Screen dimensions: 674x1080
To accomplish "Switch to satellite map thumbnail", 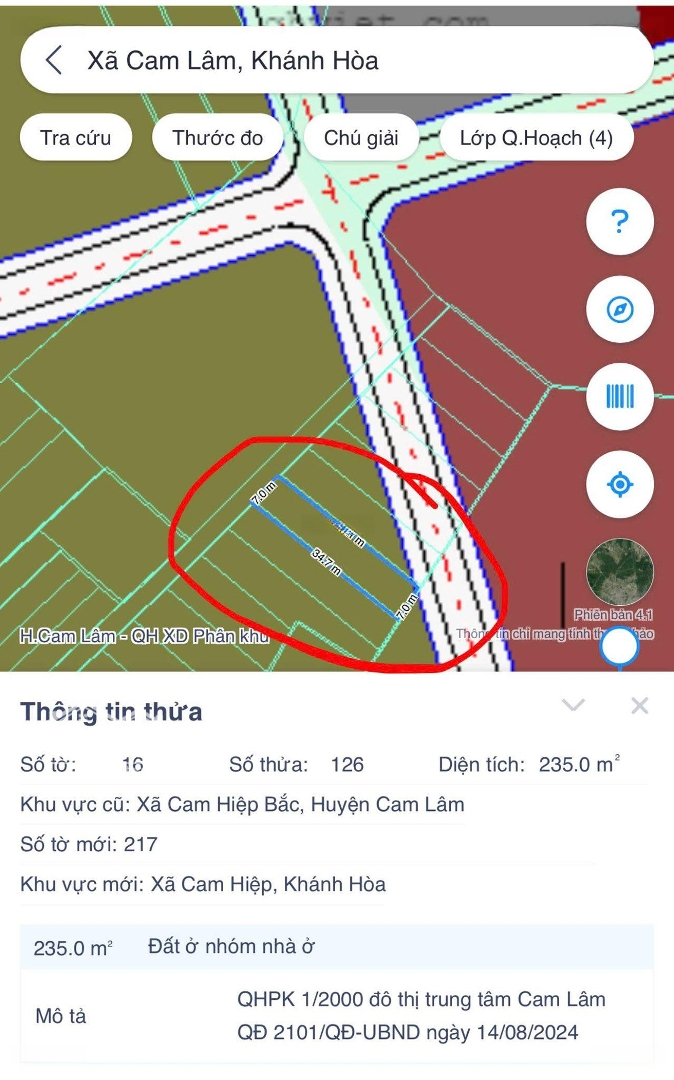I will [x=620, y=572].
